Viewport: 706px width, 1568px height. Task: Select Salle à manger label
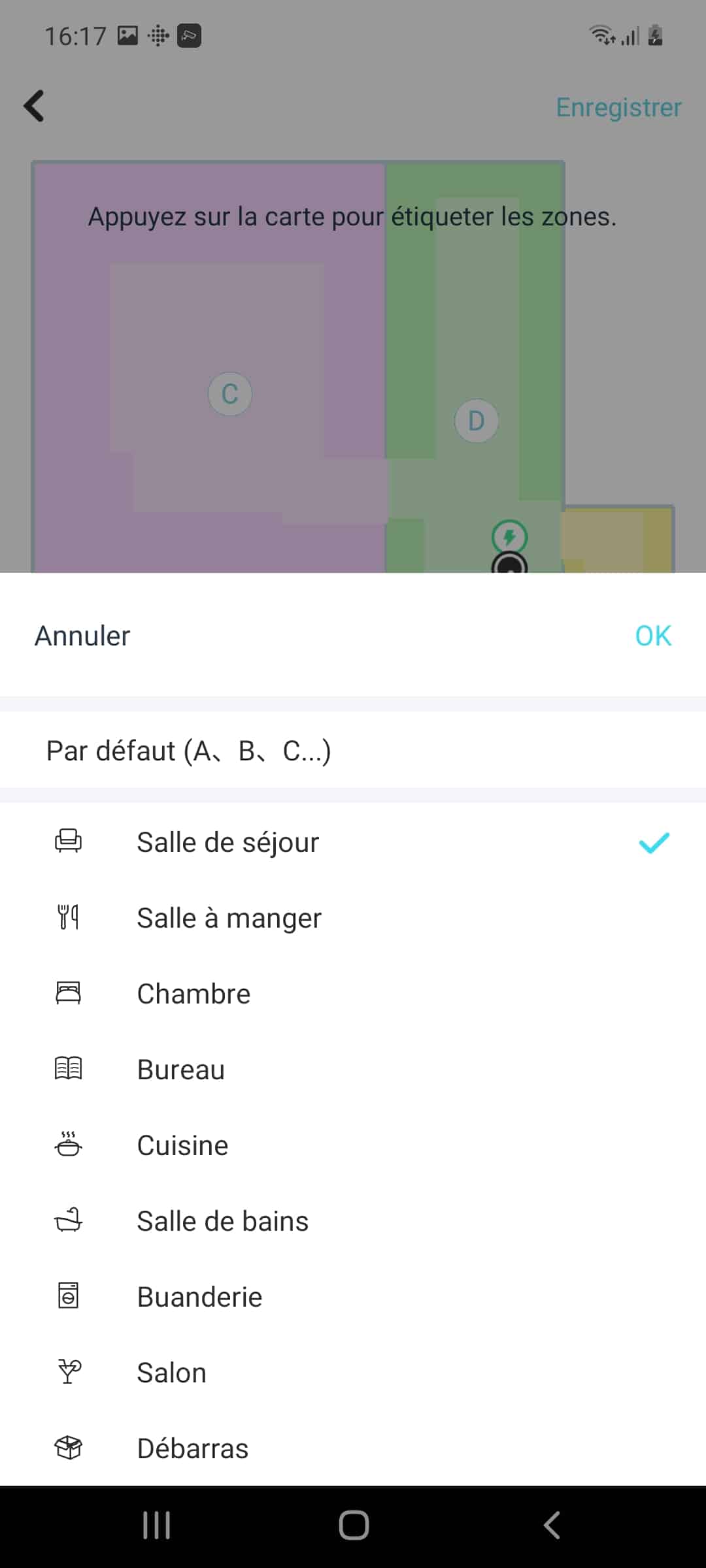coord(353,918)
